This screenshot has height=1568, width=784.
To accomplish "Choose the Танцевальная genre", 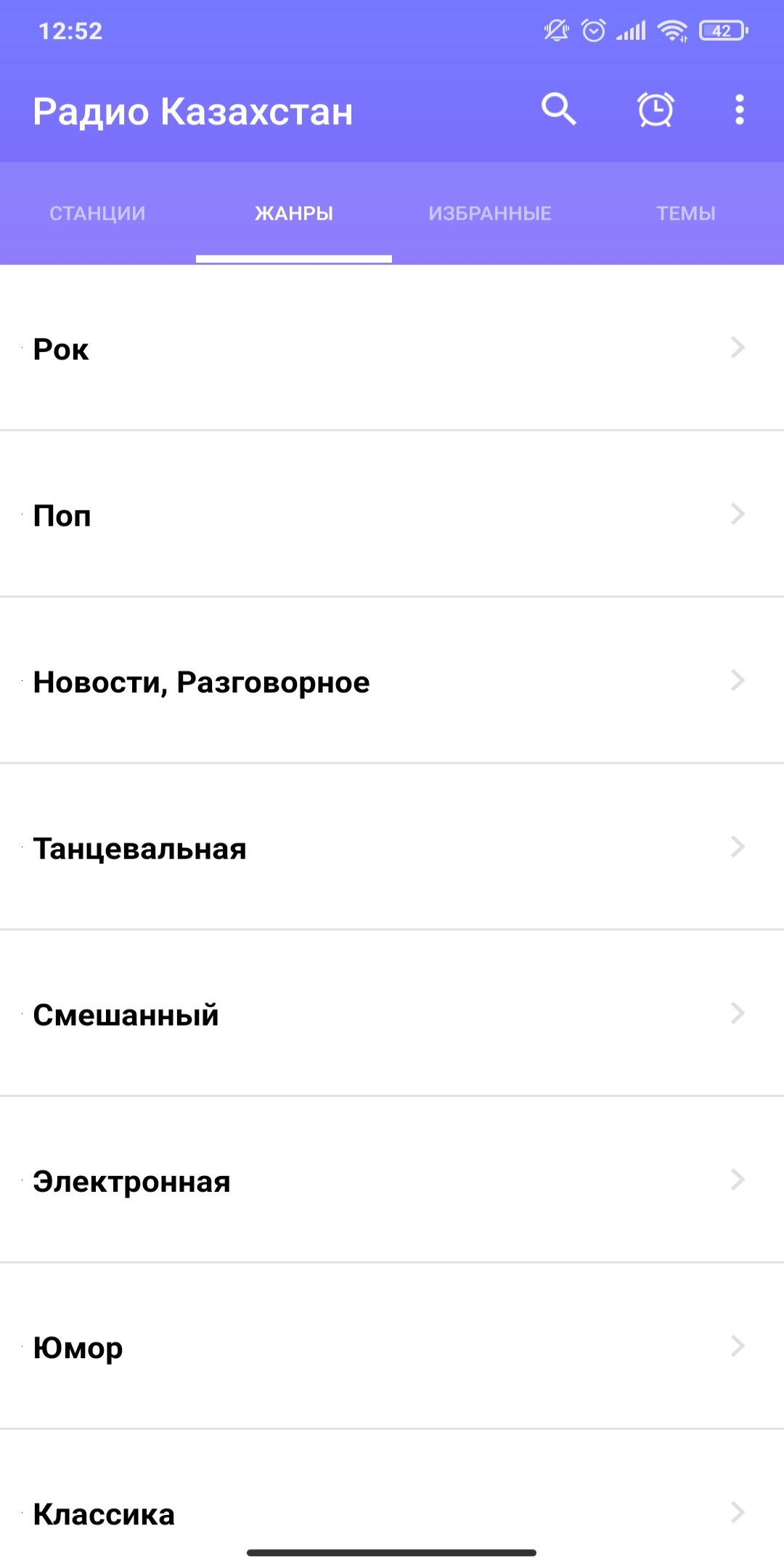I will coord(392,847).
